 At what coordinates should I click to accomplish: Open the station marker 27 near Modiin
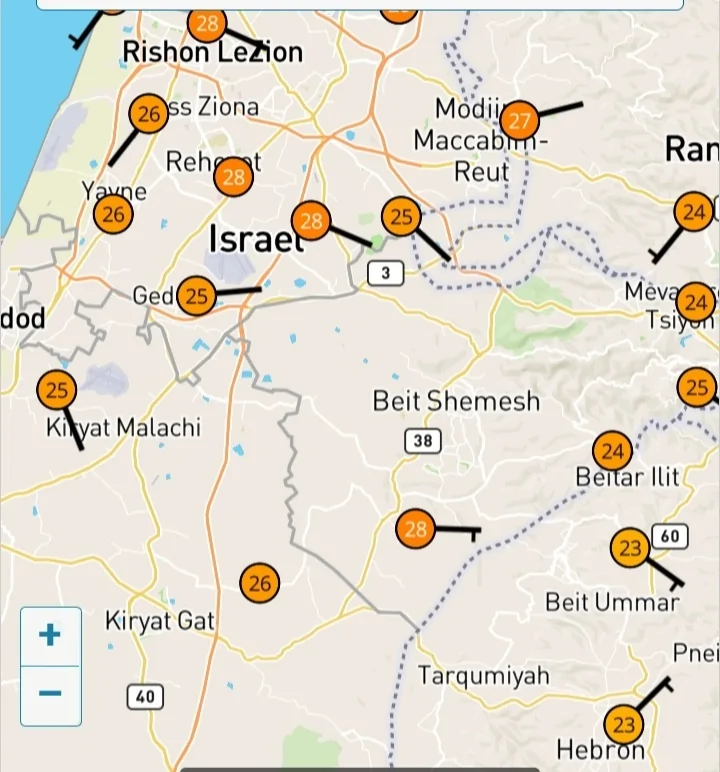coord(519,122)
